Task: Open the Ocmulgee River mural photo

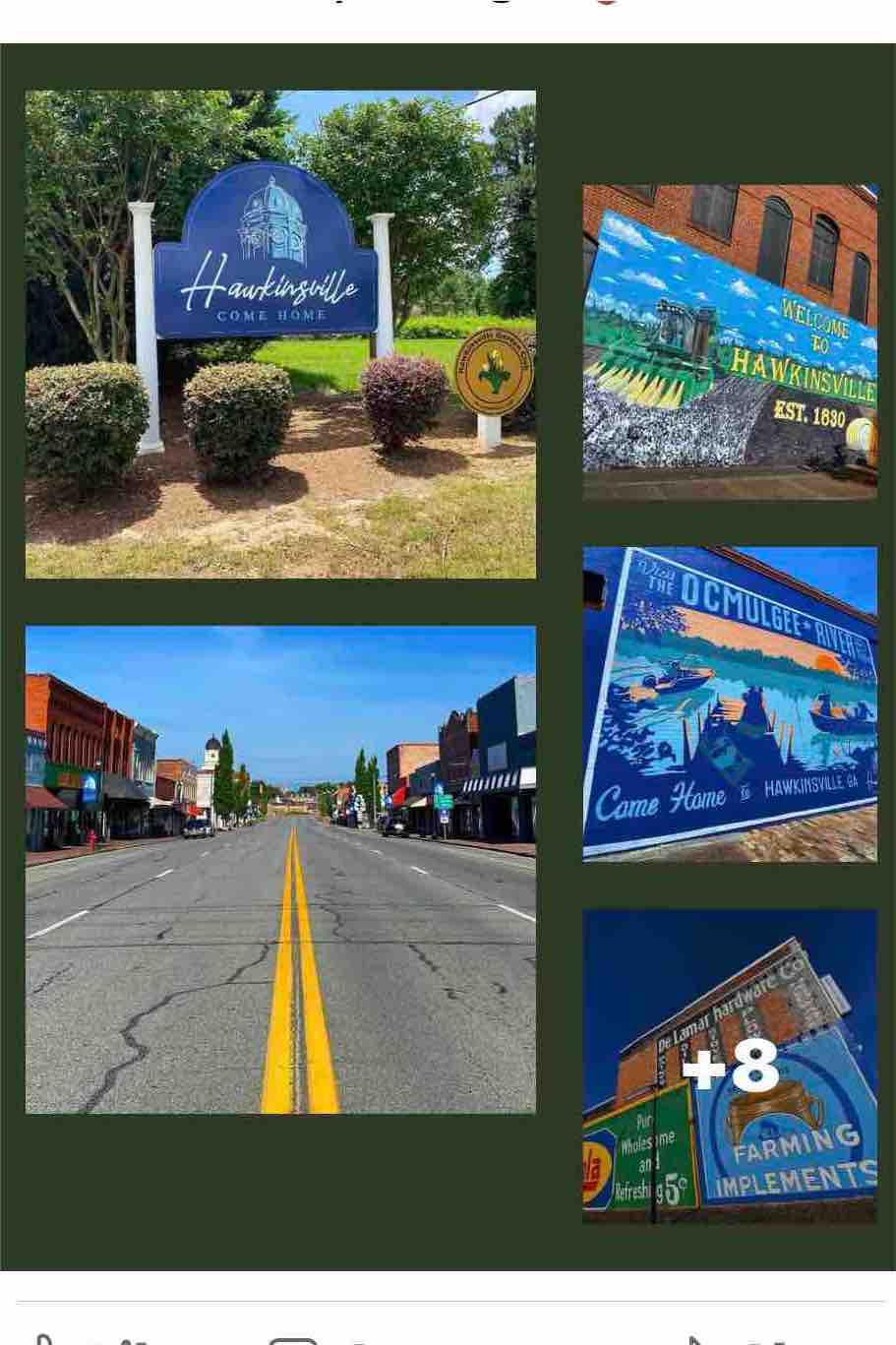Action: coord(730,704)
